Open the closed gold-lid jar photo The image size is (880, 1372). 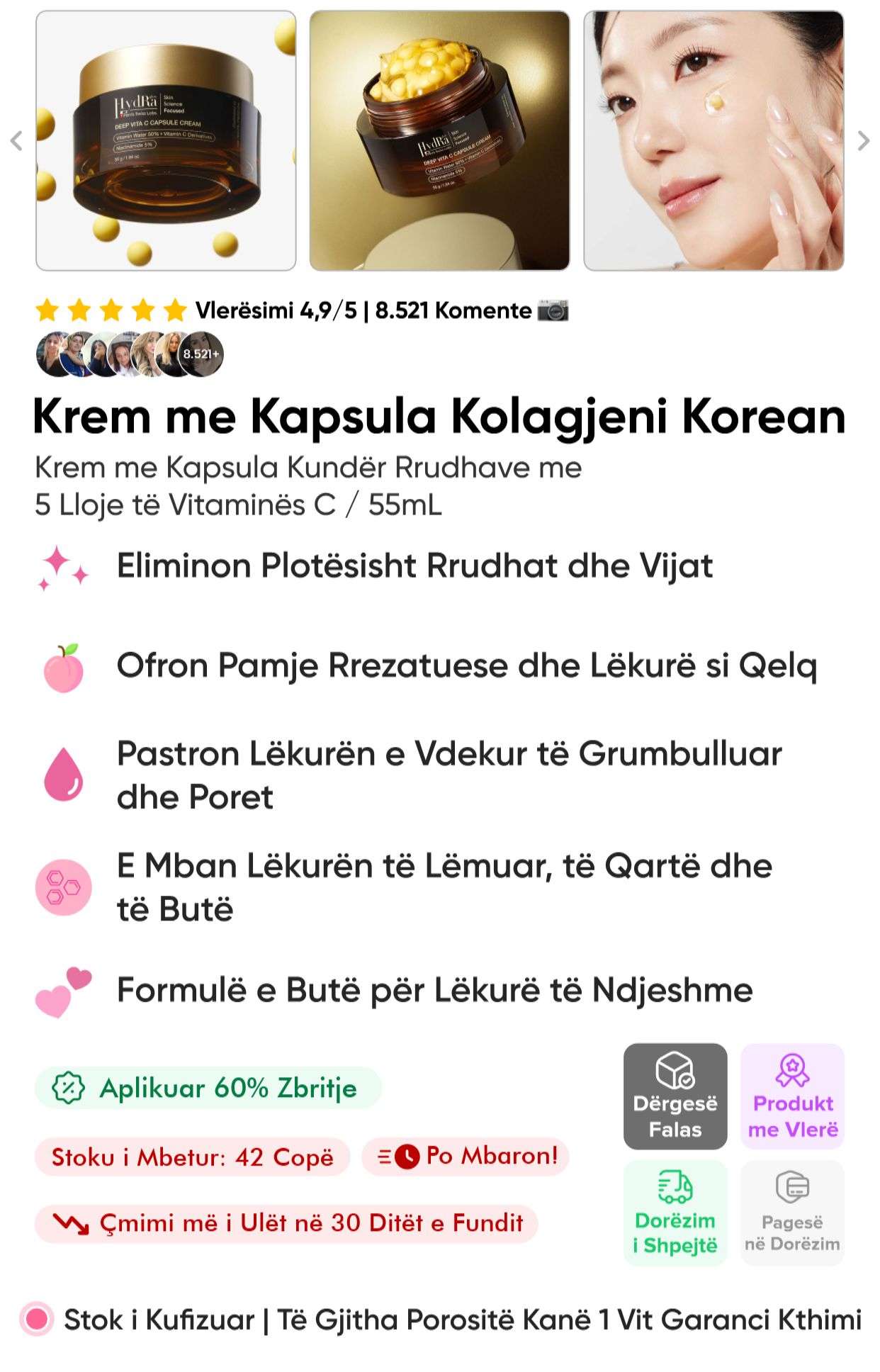(x=166, y=141)
